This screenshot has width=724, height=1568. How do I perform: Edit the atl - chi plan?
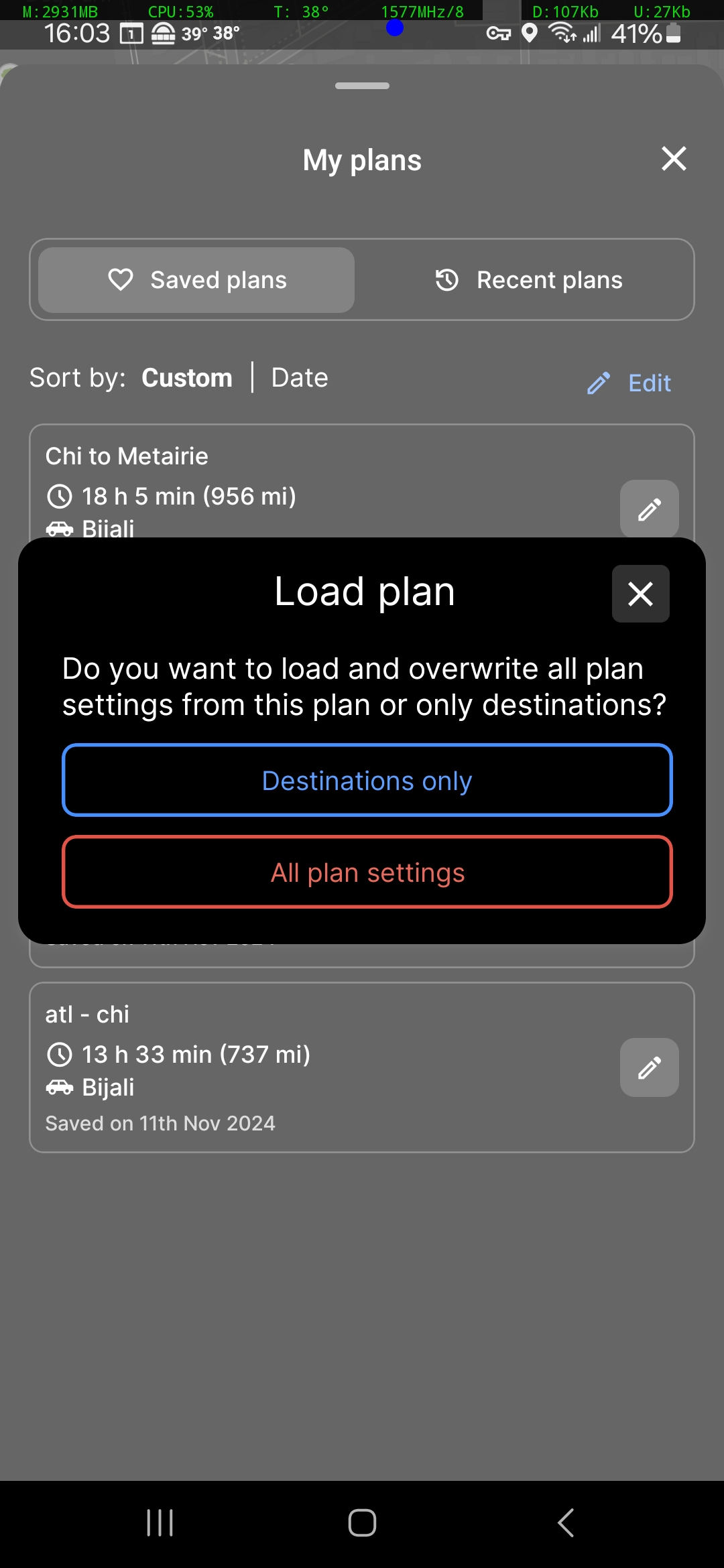click(x=649, y=1067)
